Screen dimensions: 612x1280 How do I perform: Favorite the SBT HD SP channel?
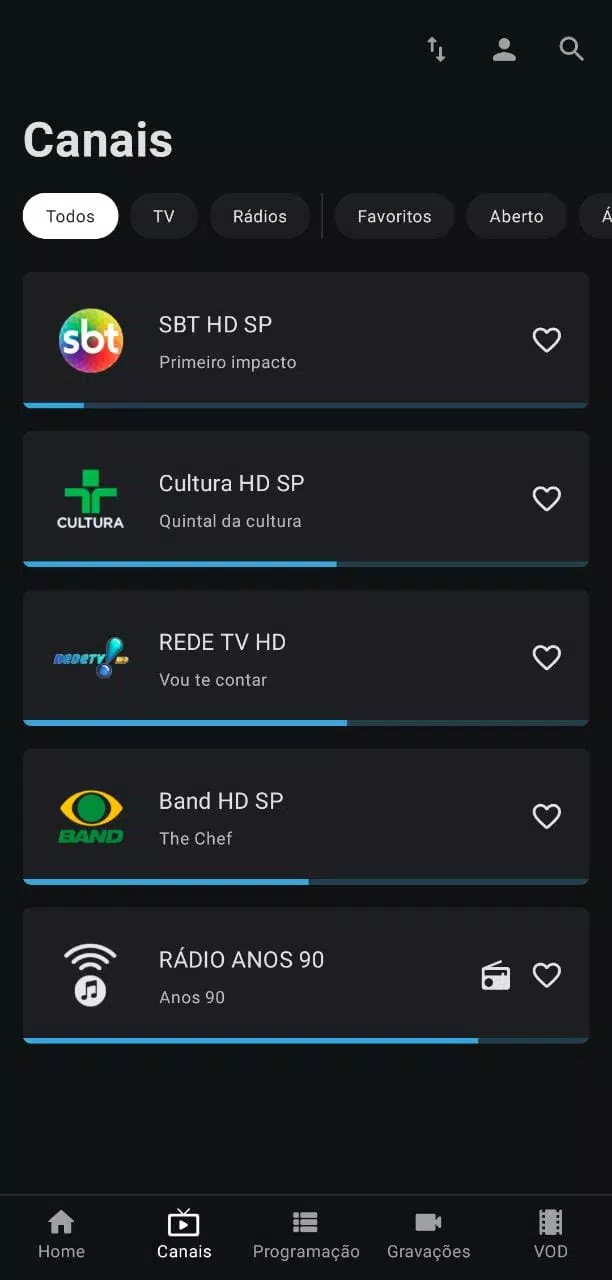[x=546, y=340]
